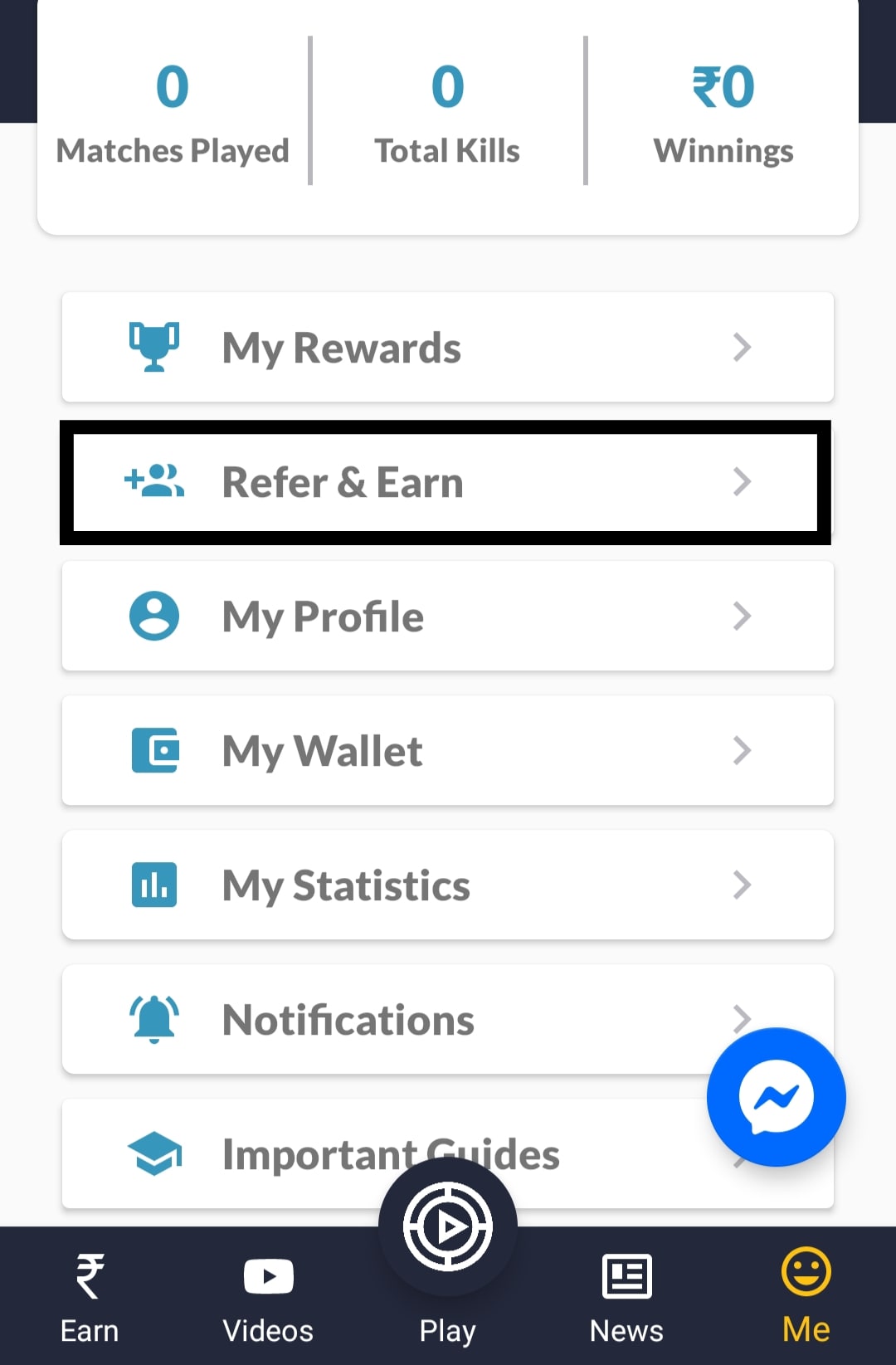The image size is (896, 1365).
Task: Open My Wallet
Action: (x=448, y=751)
